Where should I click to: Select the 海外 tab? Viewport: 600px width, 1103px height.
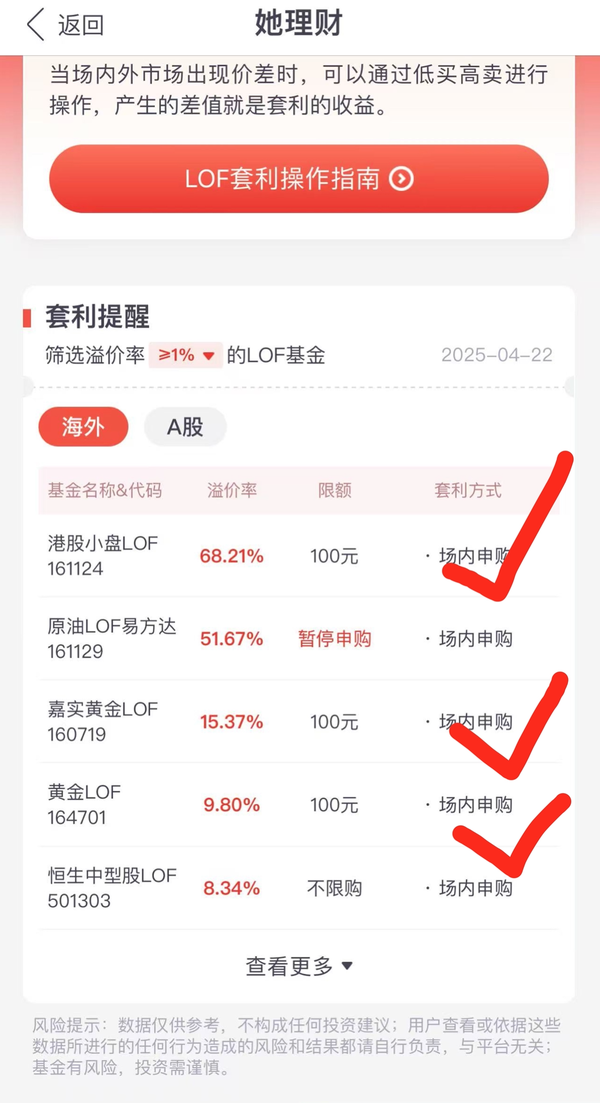pos(83,427)
